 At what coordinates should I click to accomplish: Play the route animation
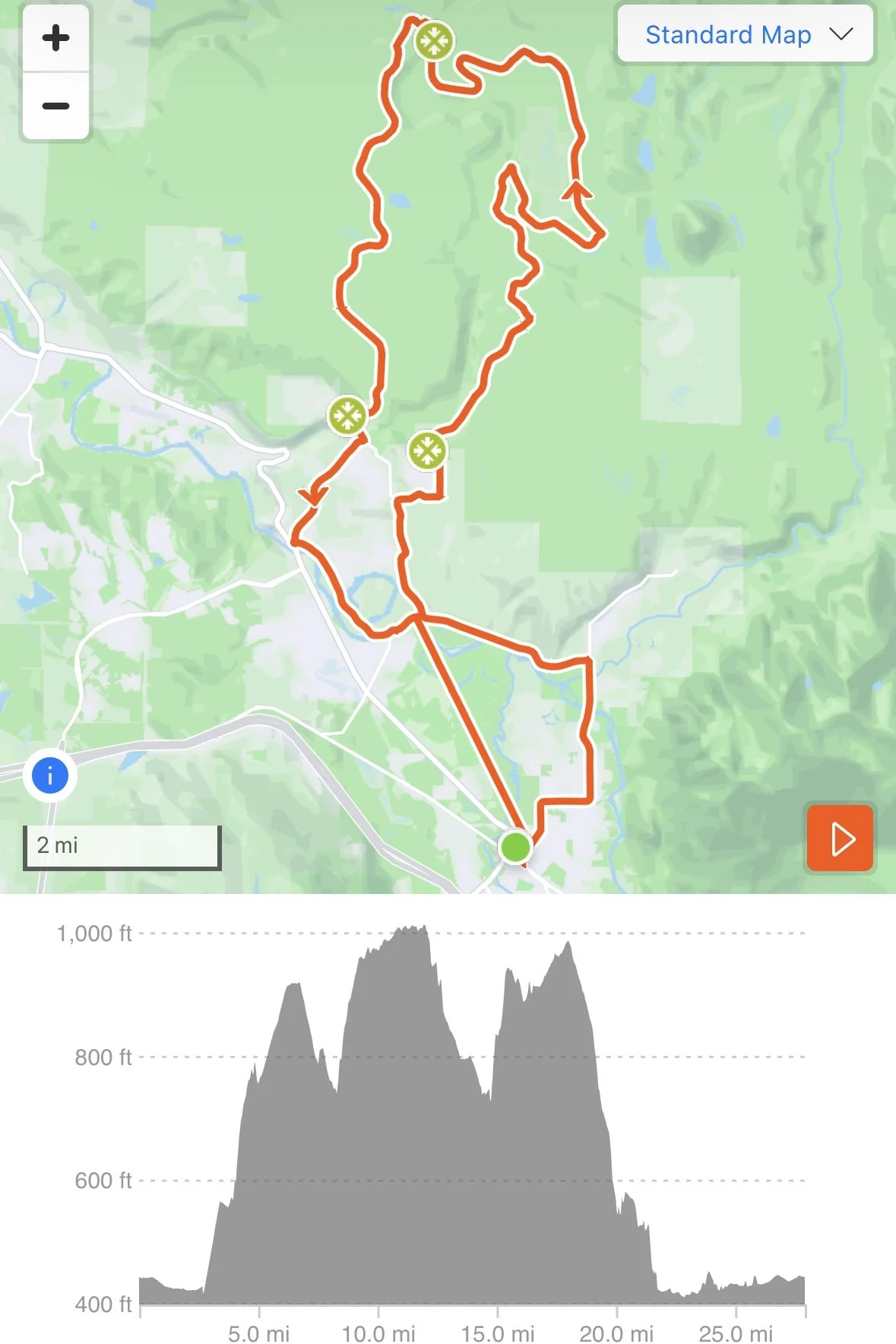click(841, 838)
